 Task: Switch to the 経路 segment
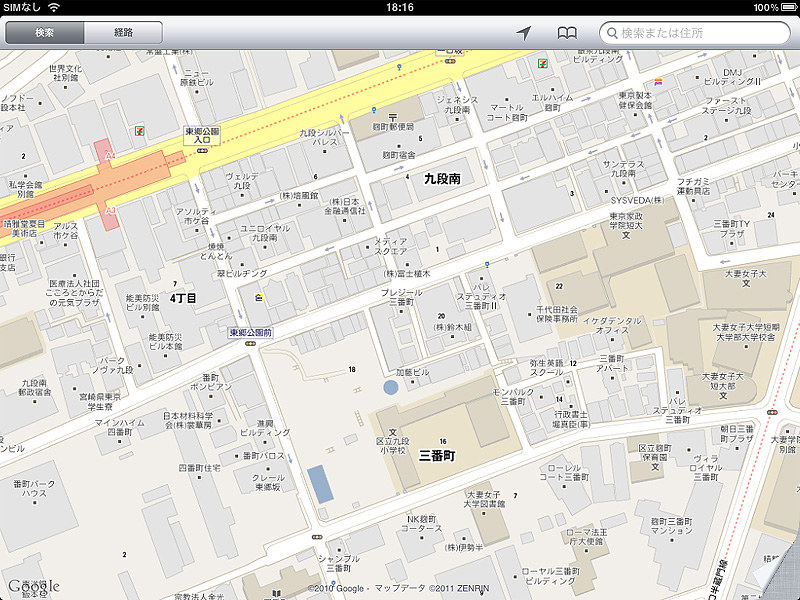[123, 33]
